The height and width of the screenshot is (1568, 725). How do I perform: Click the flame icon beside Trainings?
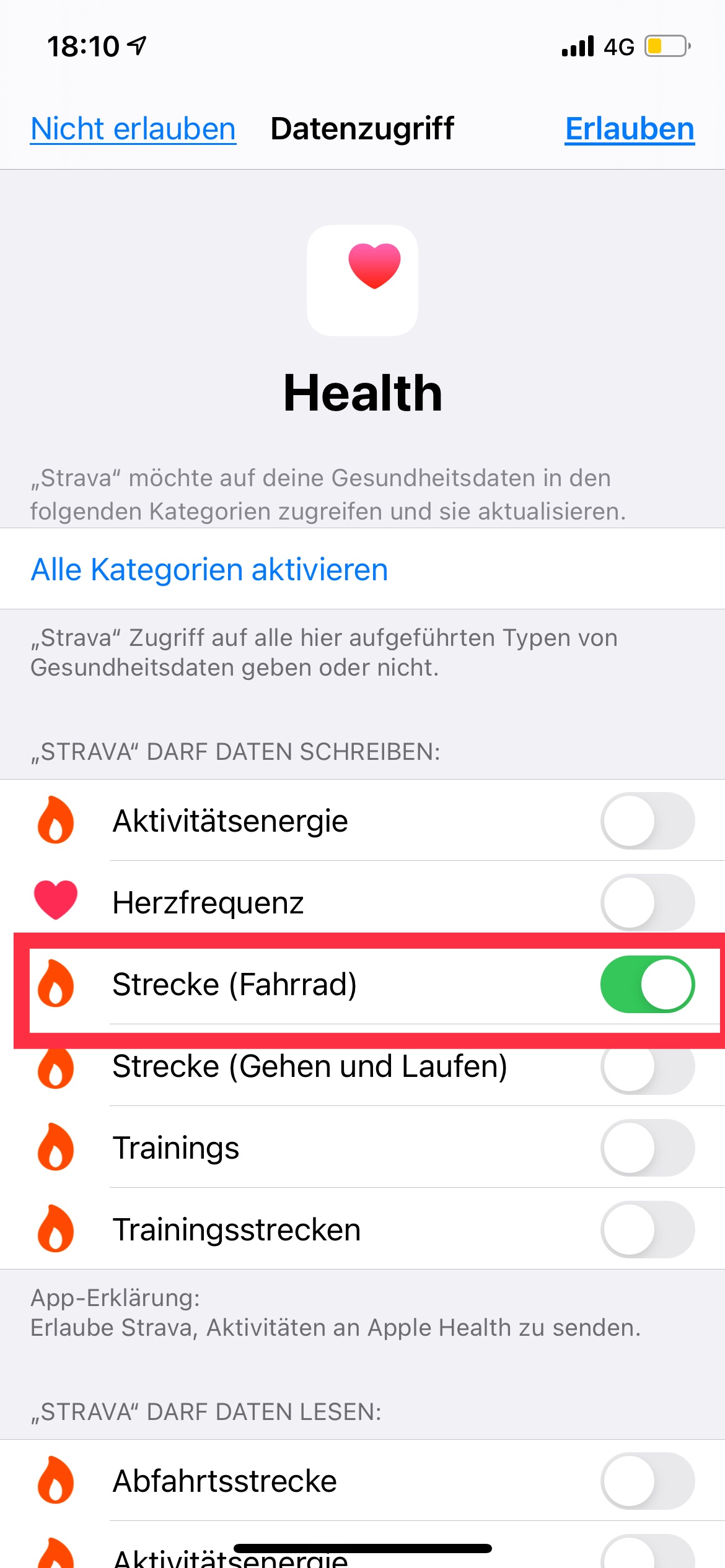(x=55, y=1148)
